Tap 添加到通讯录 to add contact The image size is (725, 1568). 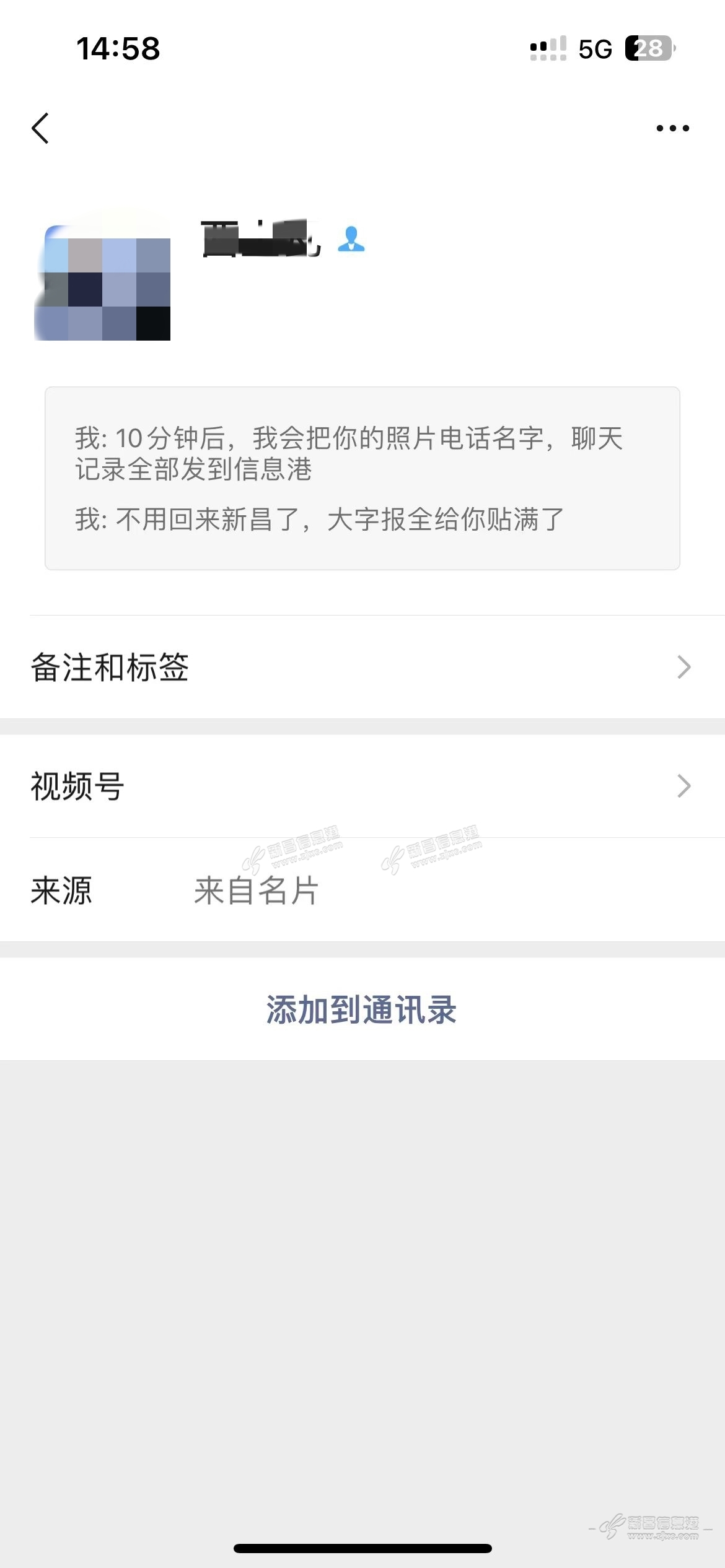tap(362, 1009)
